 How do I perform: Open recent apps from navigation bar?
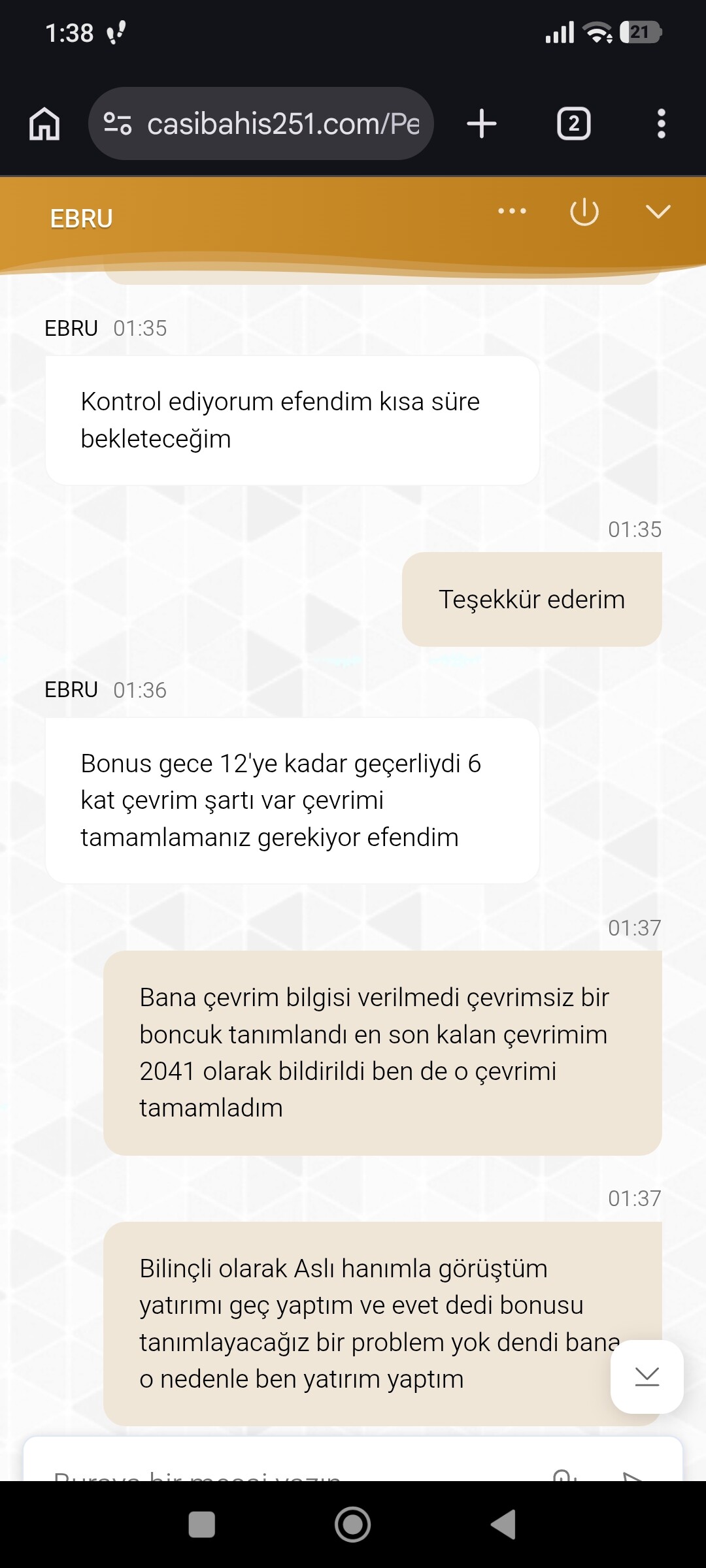201,1525
